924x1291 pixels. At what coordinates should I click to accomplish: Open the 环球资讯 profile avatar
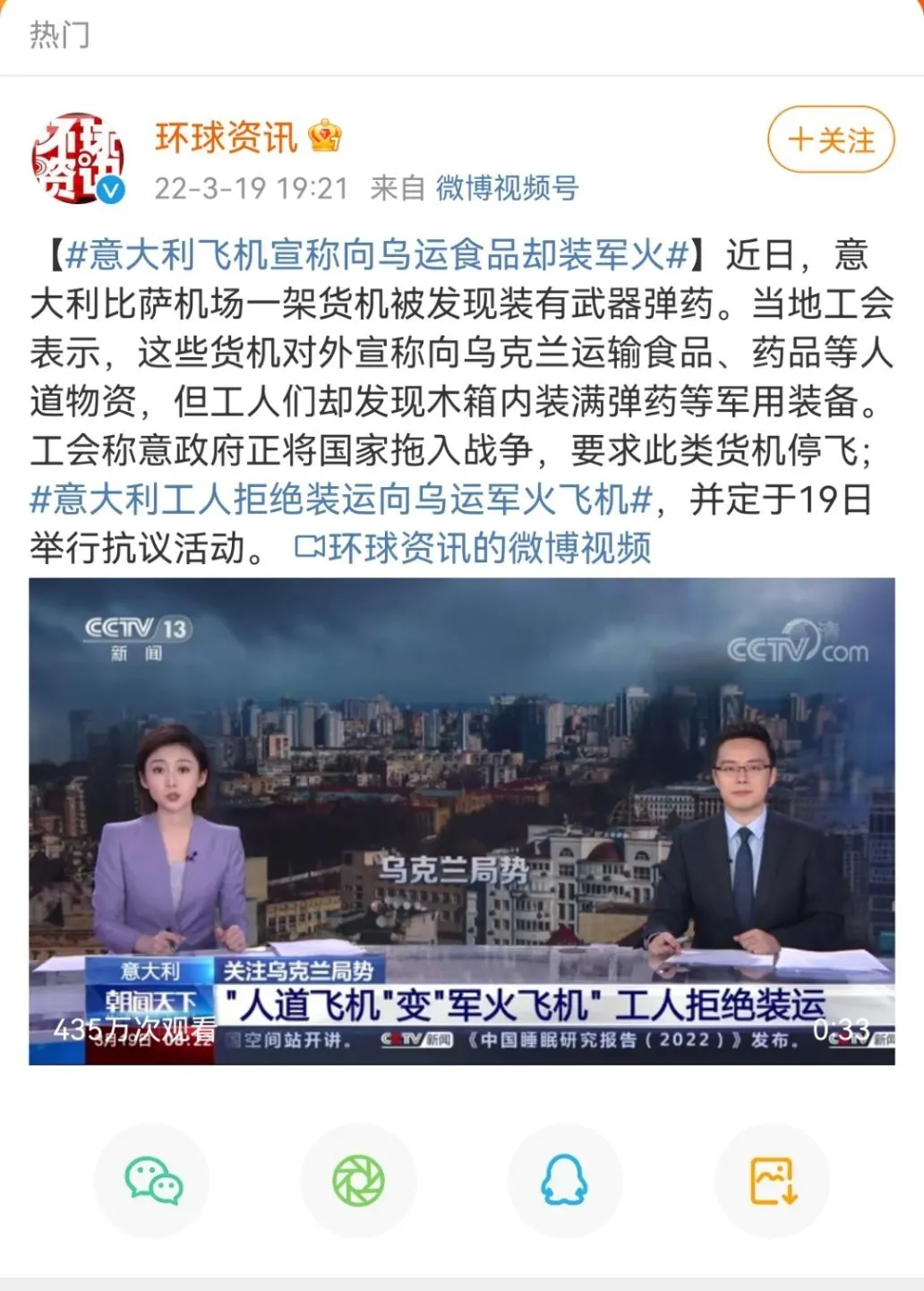(x=77, y=158)
